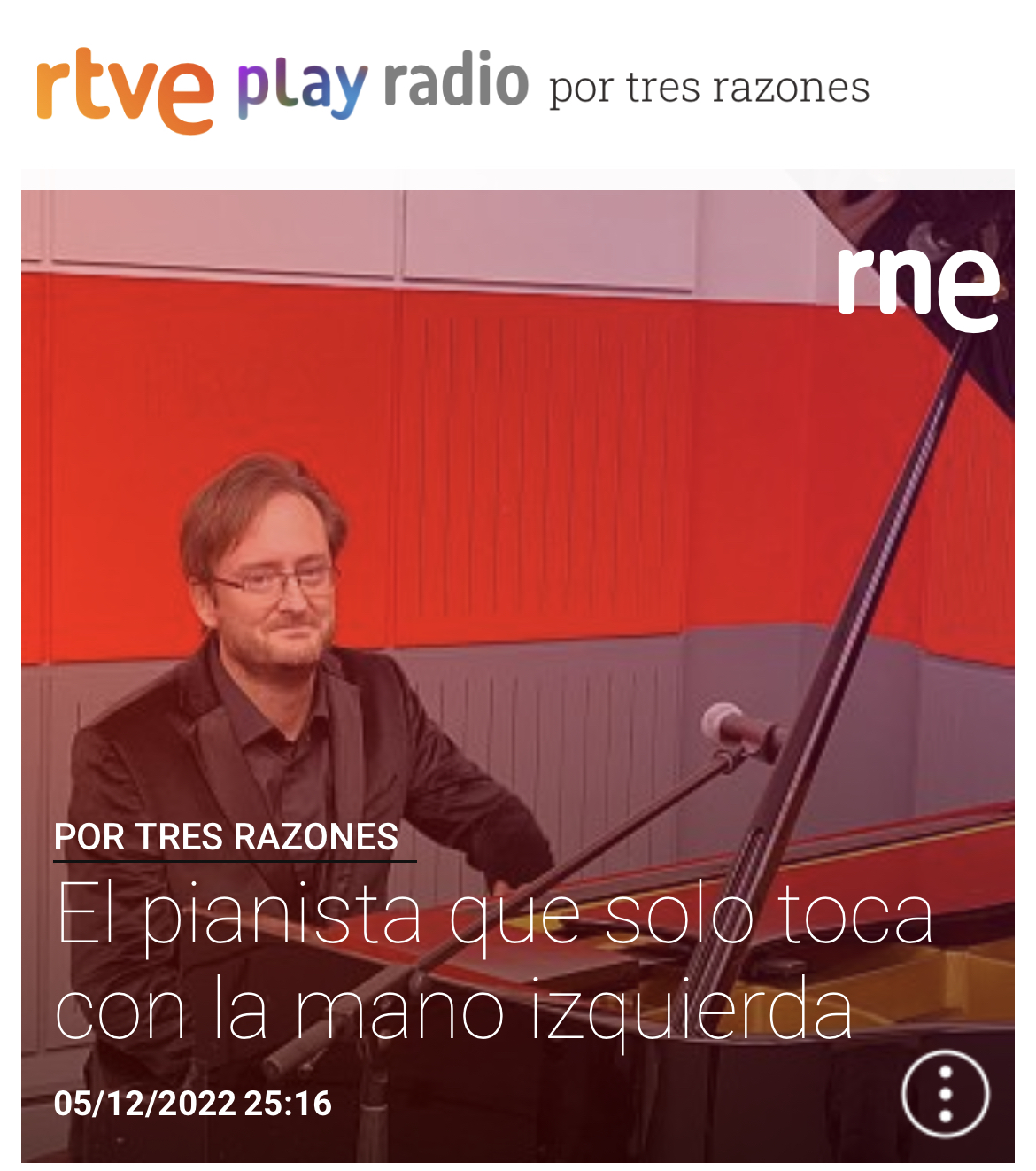Open the three-dot options on the episode card
The height and width of the screenshot is (1171, 1036).
click(x=945, y=1093)
